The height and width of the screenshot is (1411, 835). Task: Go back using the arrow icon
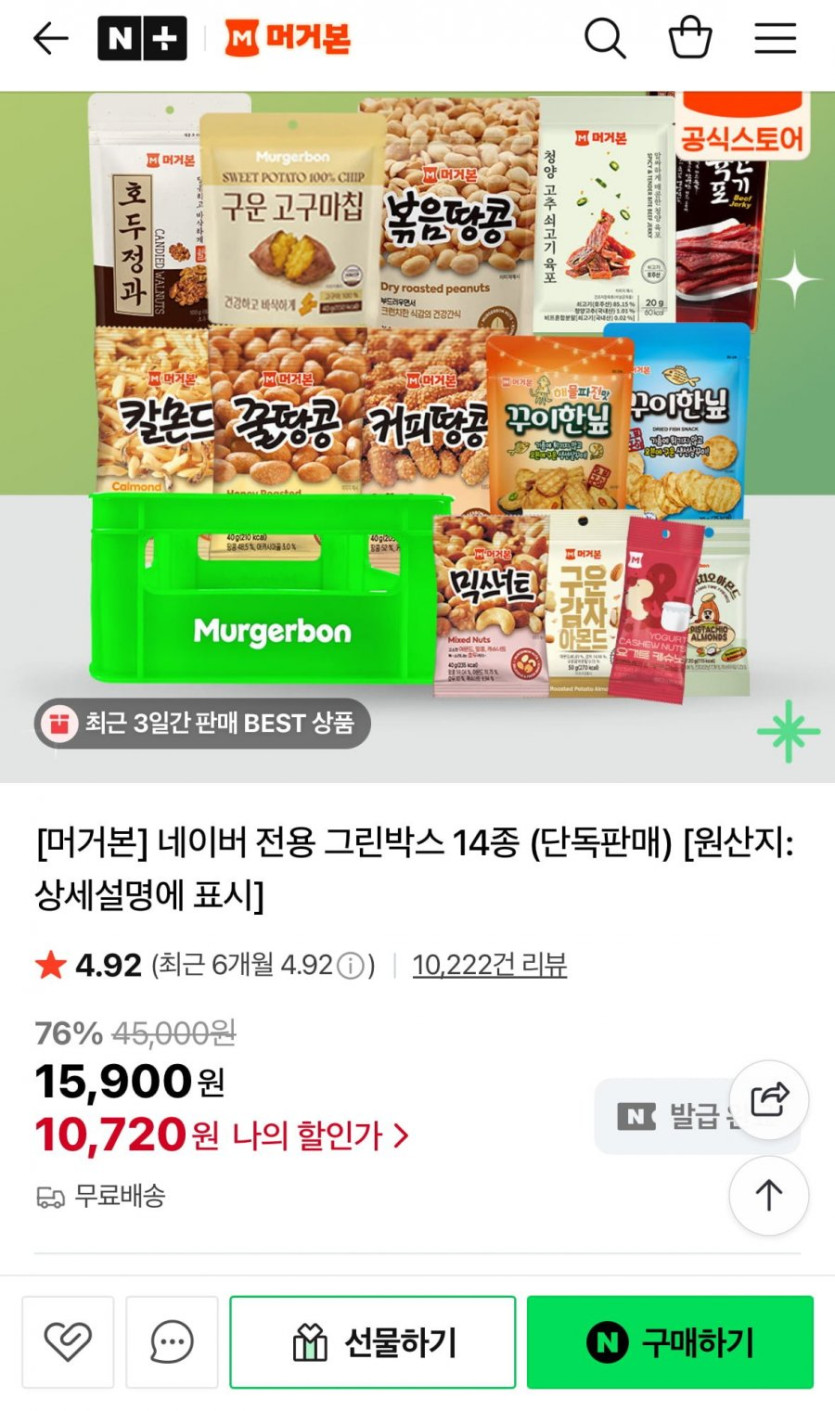(50, 39)
